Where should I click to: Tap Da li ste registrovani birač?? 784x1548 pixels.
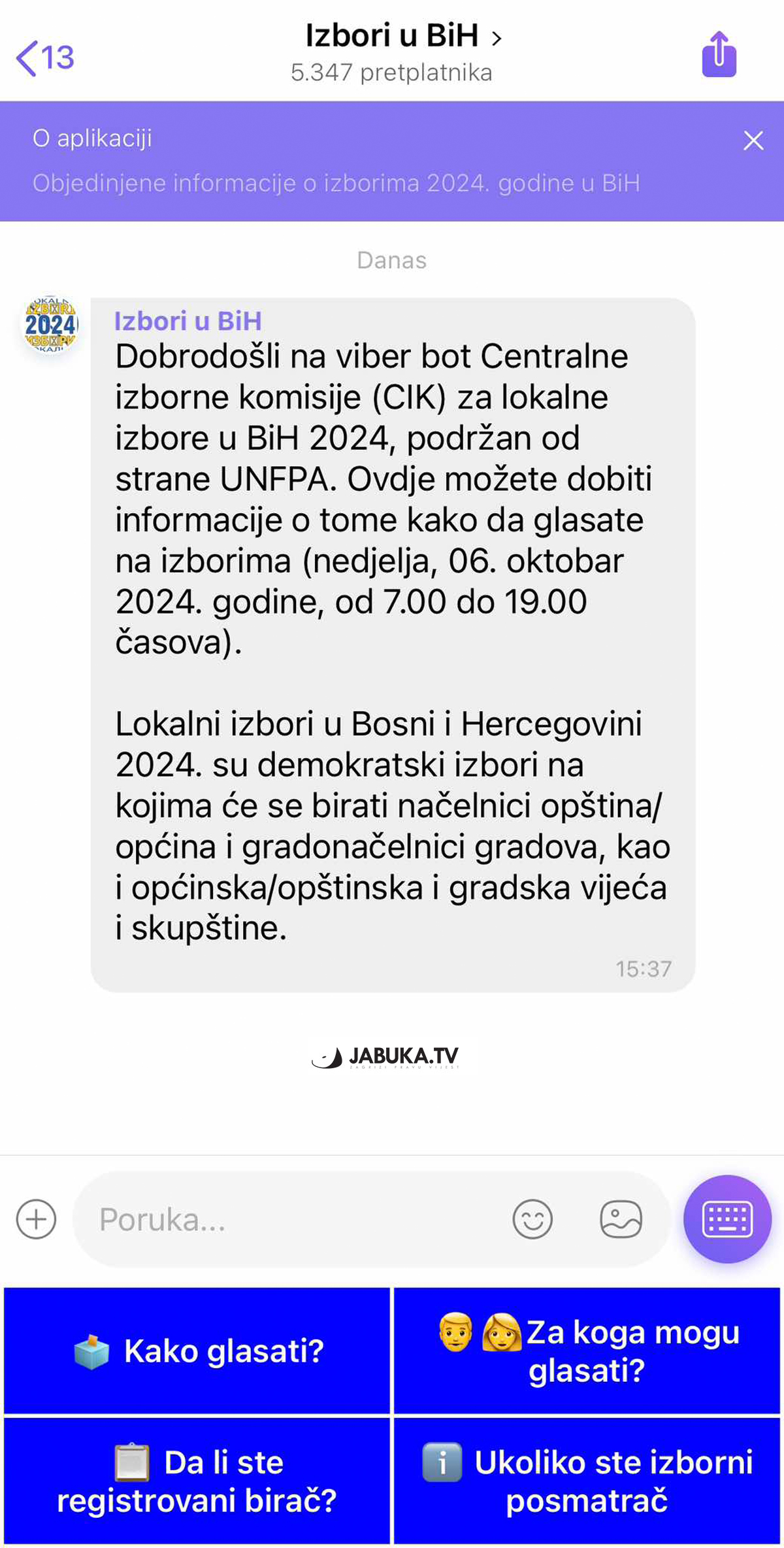pos(197,1481)
